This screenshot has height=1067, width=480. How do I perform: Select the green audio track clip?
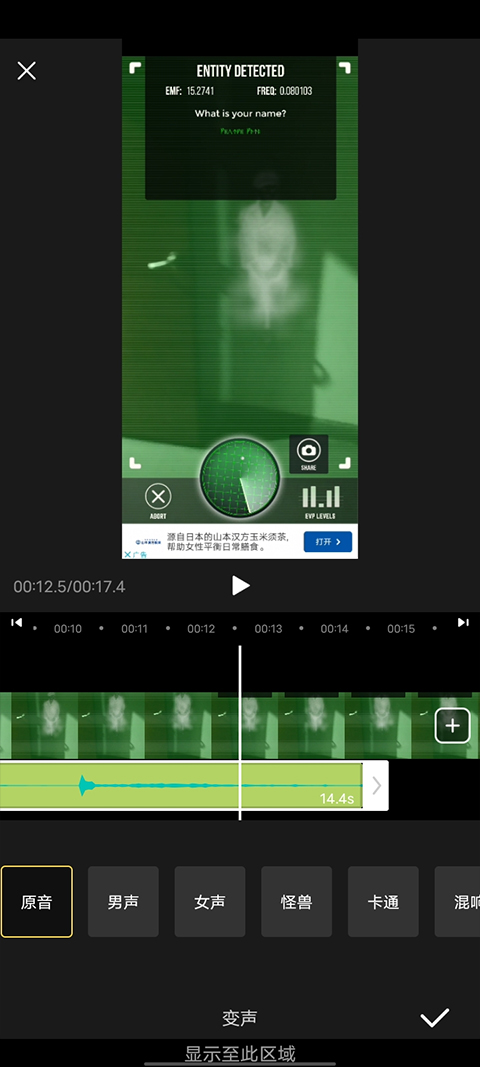tap(181, 785)
